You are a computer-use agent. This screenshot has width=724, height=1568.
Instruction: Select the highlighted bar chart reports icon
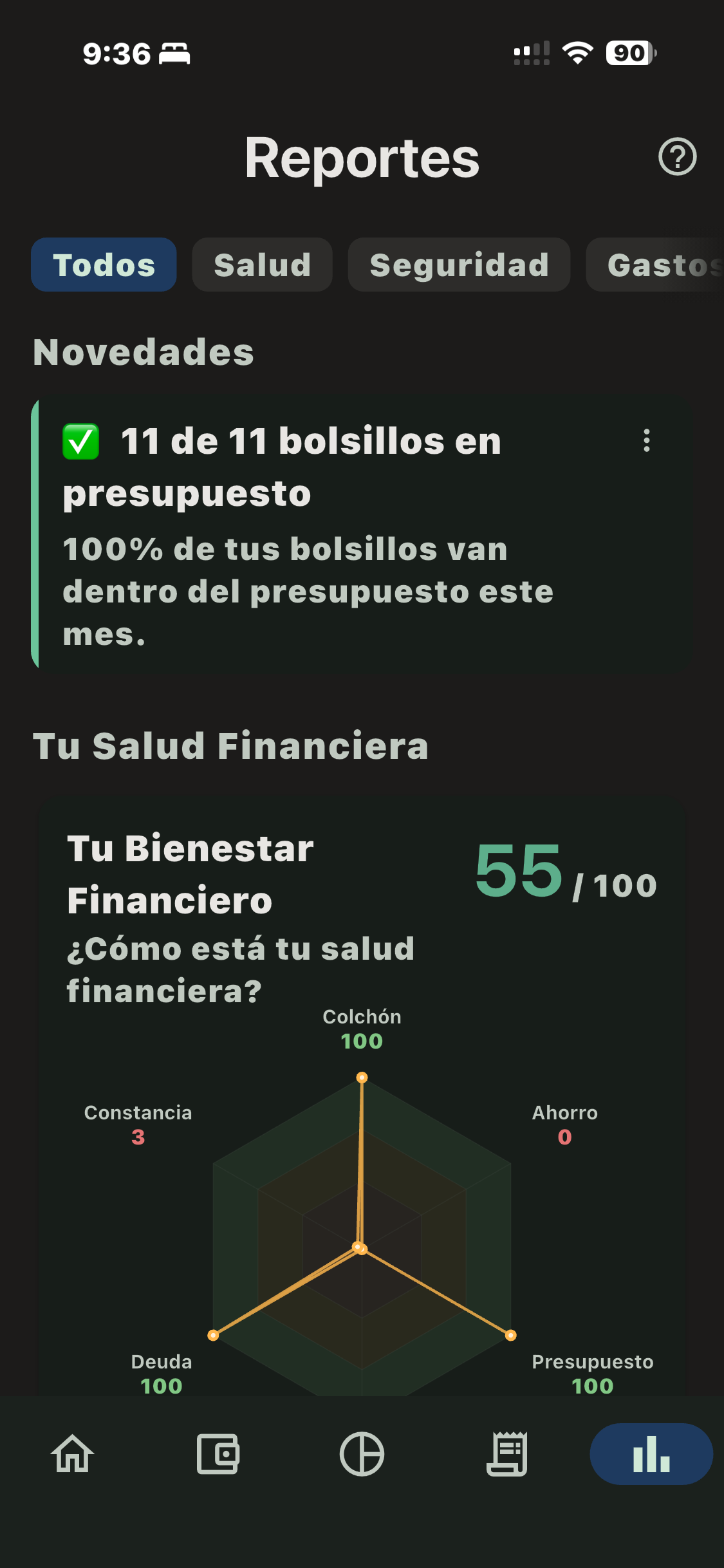650,1453
